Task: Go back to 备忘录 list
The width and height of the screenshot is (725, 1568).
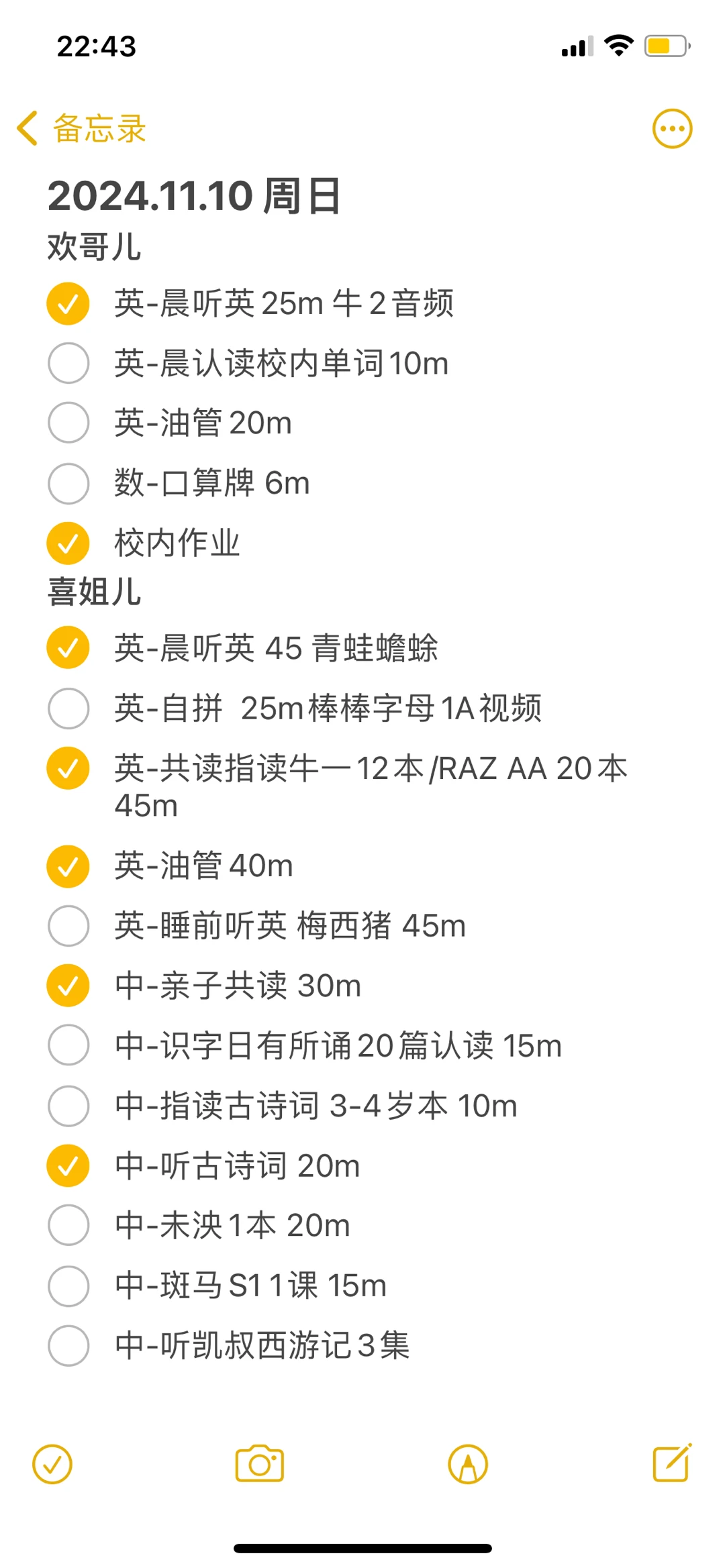Action: pyautogui.click(x=81, y=128)
